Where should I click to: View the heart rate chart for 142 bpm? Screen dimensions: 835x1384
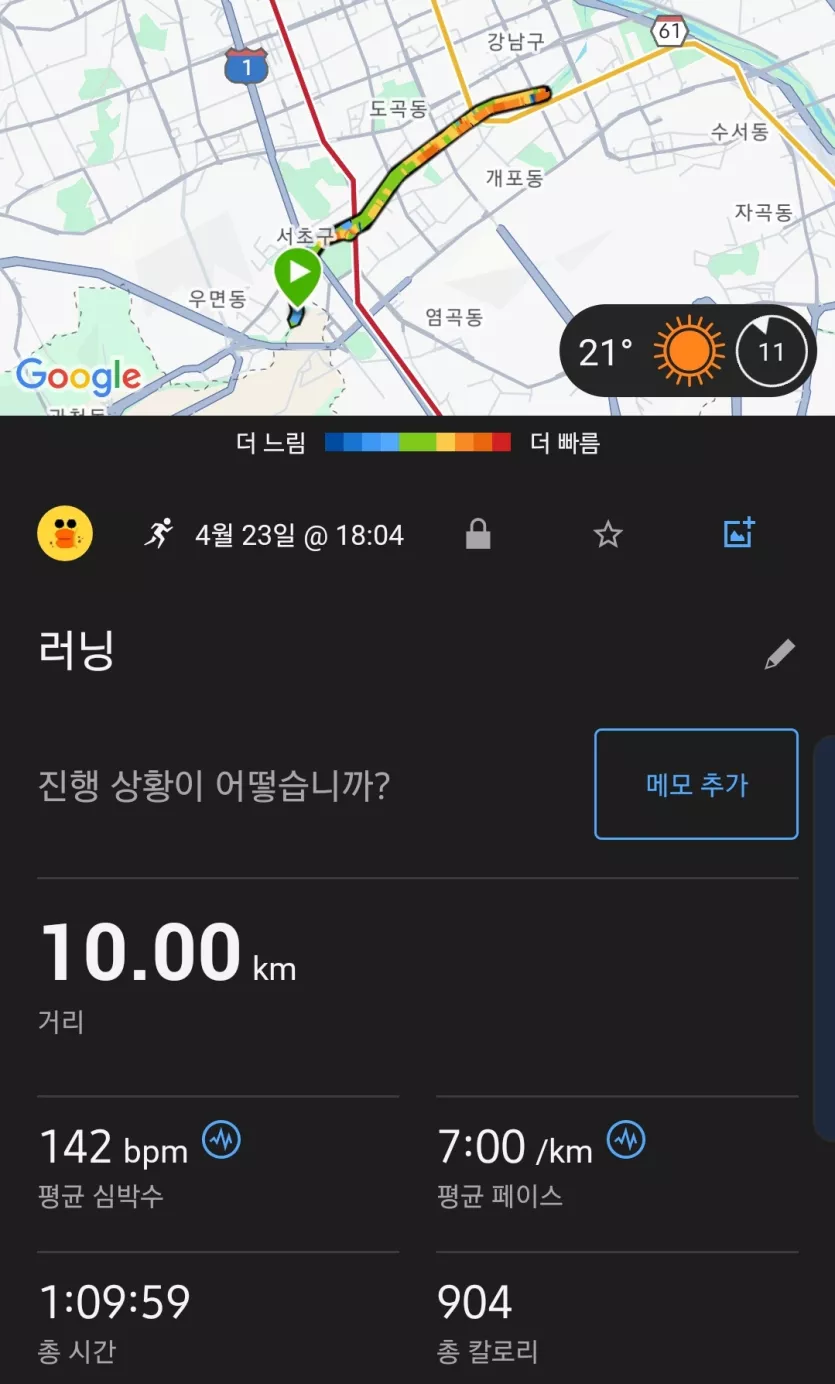pos(221,1139)
